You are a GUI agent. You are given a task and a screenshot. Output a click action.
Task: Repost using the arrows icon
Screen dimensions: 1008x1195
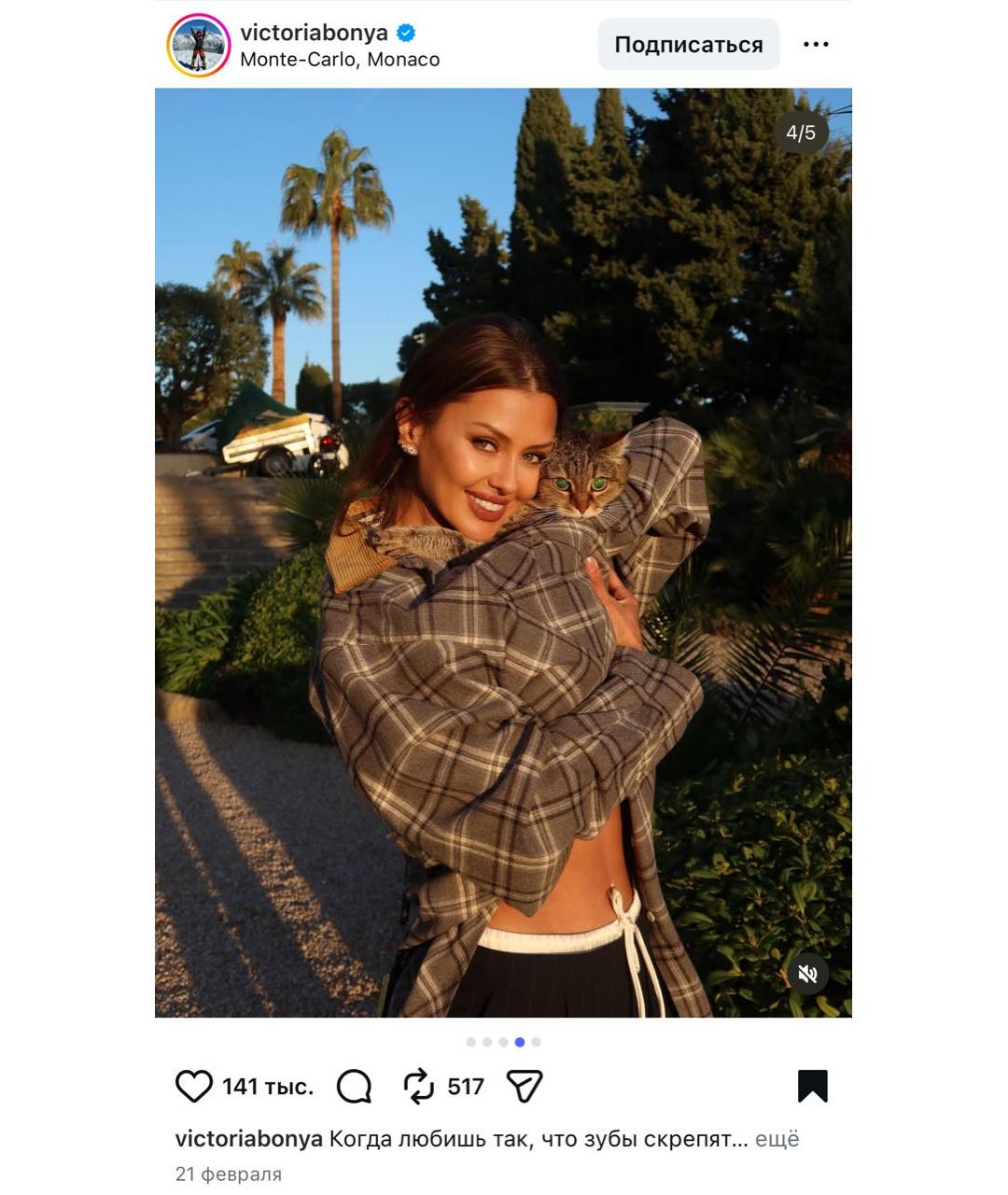tap(419, 1087)
